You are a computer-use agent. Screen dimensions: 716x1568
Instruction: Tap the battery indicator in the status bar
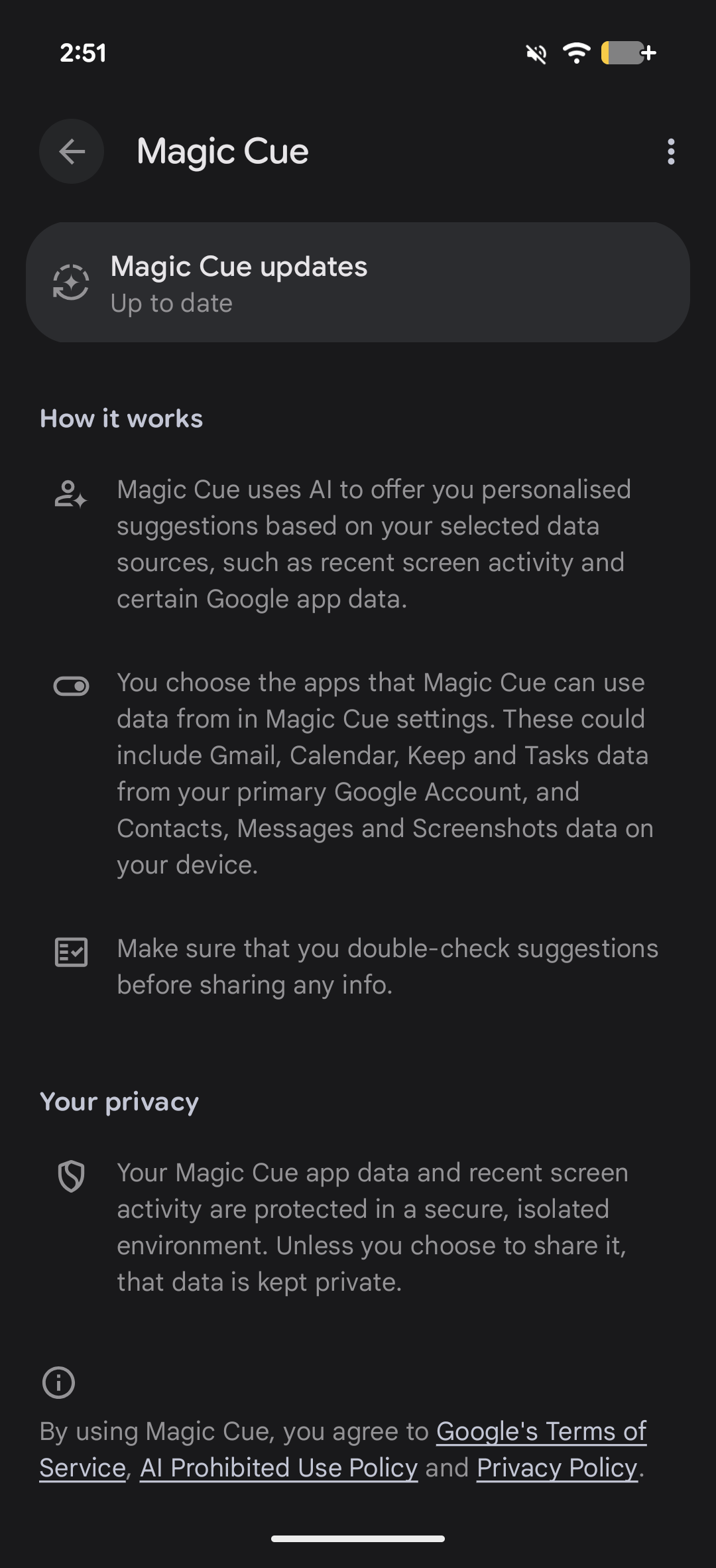pyautogui.click(x=623, y=53)
